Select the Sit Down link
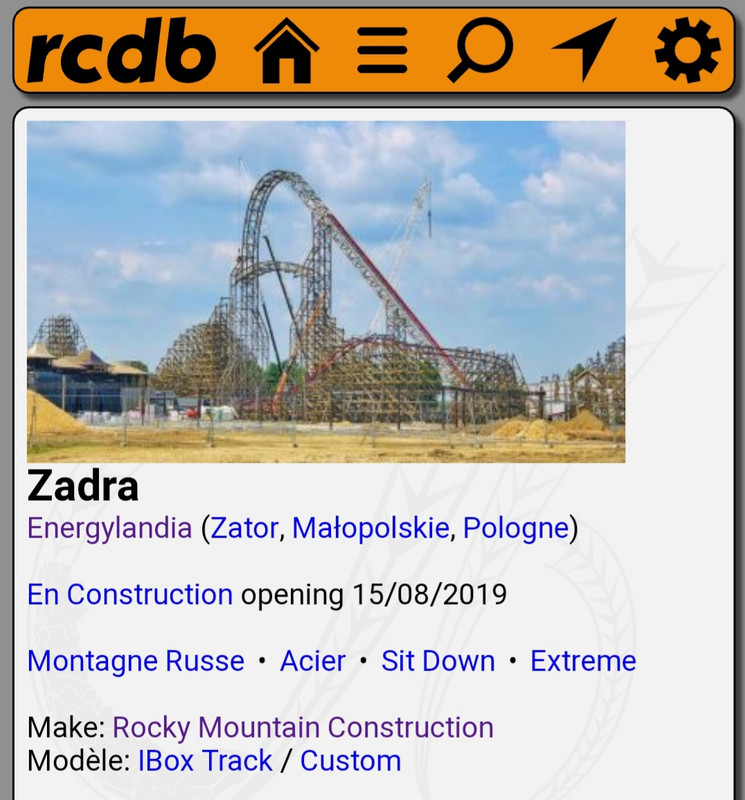The width and height of the screenshot is (745, 800). [438, 661]
